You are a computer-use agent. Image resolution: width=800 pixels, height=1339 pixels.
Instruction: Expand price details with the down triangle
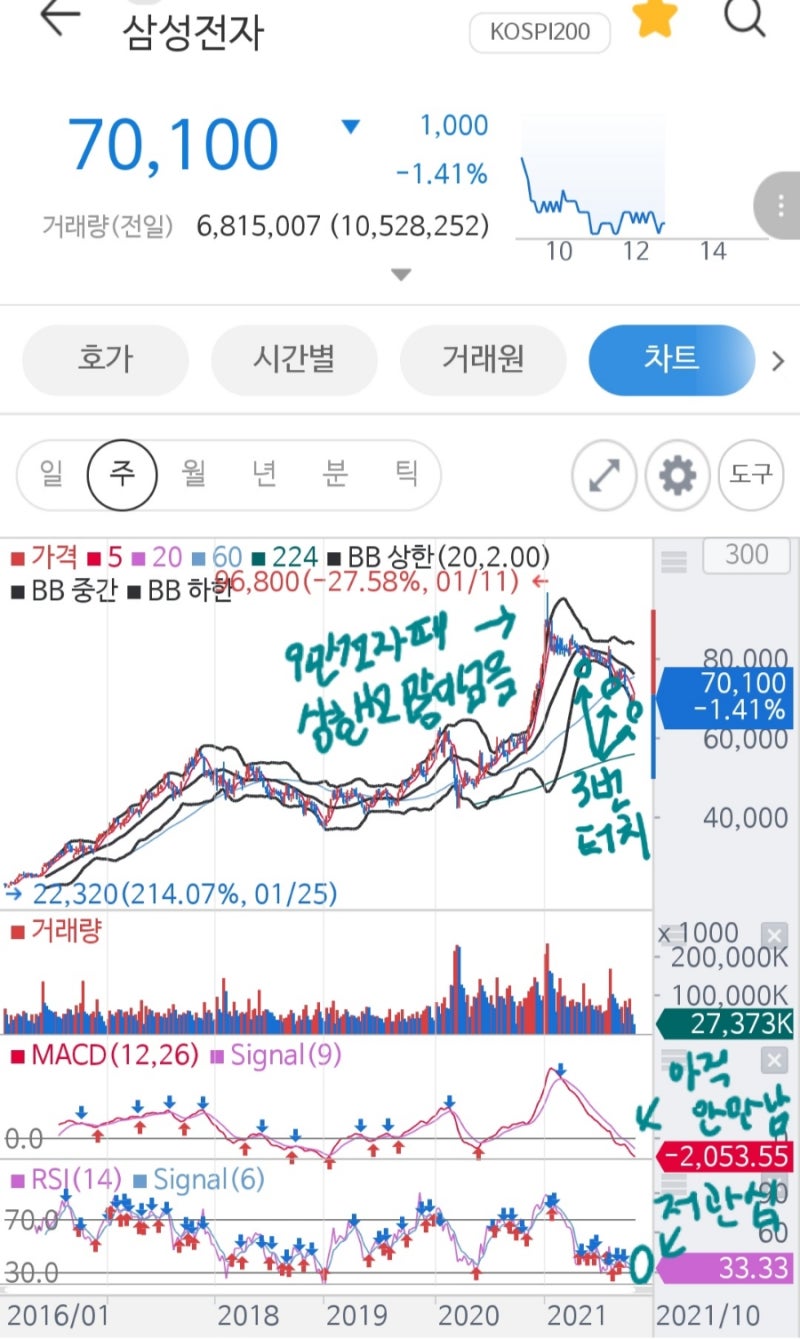point(400,274)
